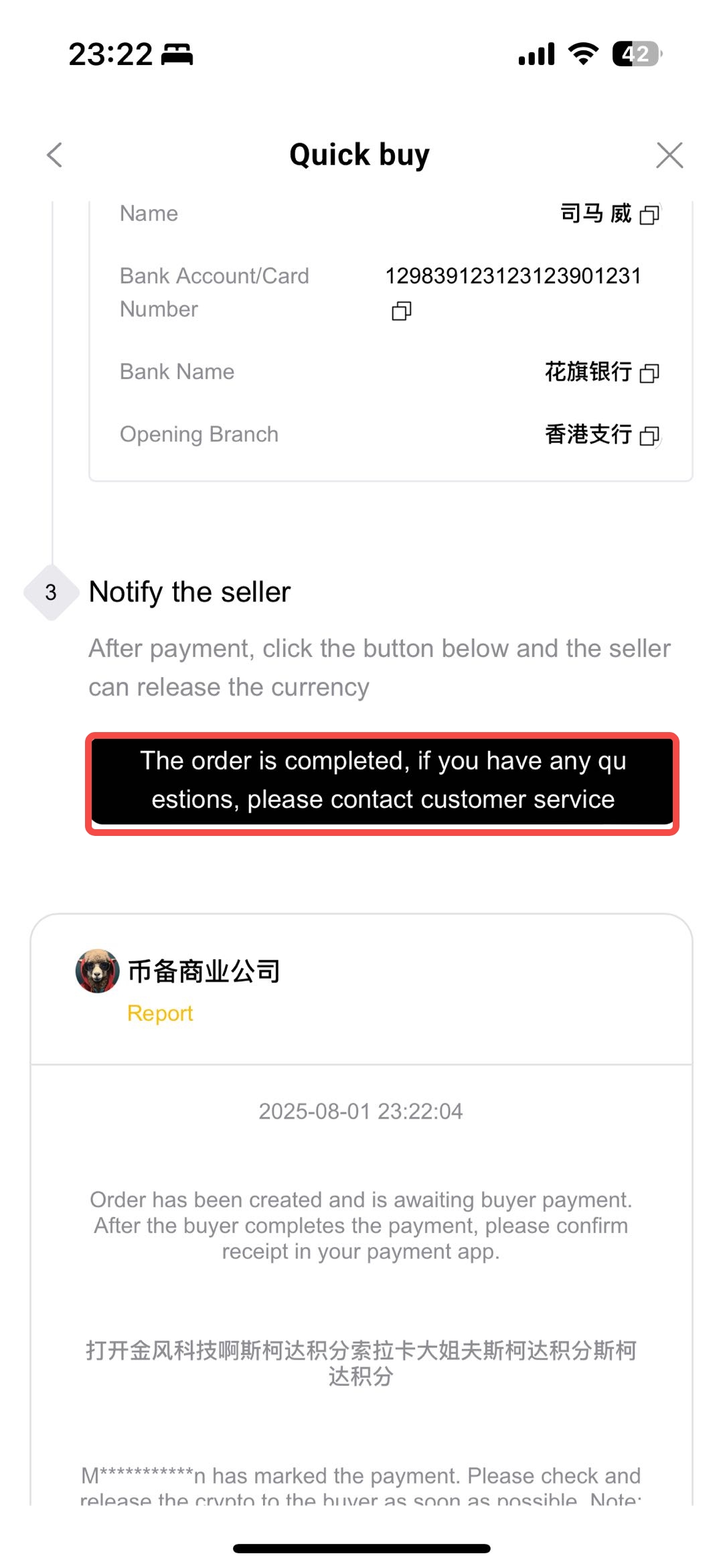The width and height of the screenshot is (723, 1568).
Task: Tap the order completed button
Action: point(382,781)
